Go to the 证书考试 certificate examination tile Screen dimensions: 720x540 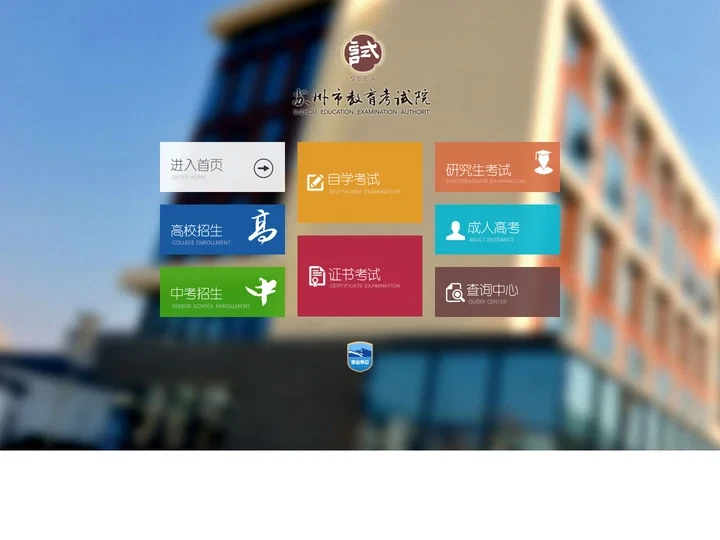[x=359, y=276]
